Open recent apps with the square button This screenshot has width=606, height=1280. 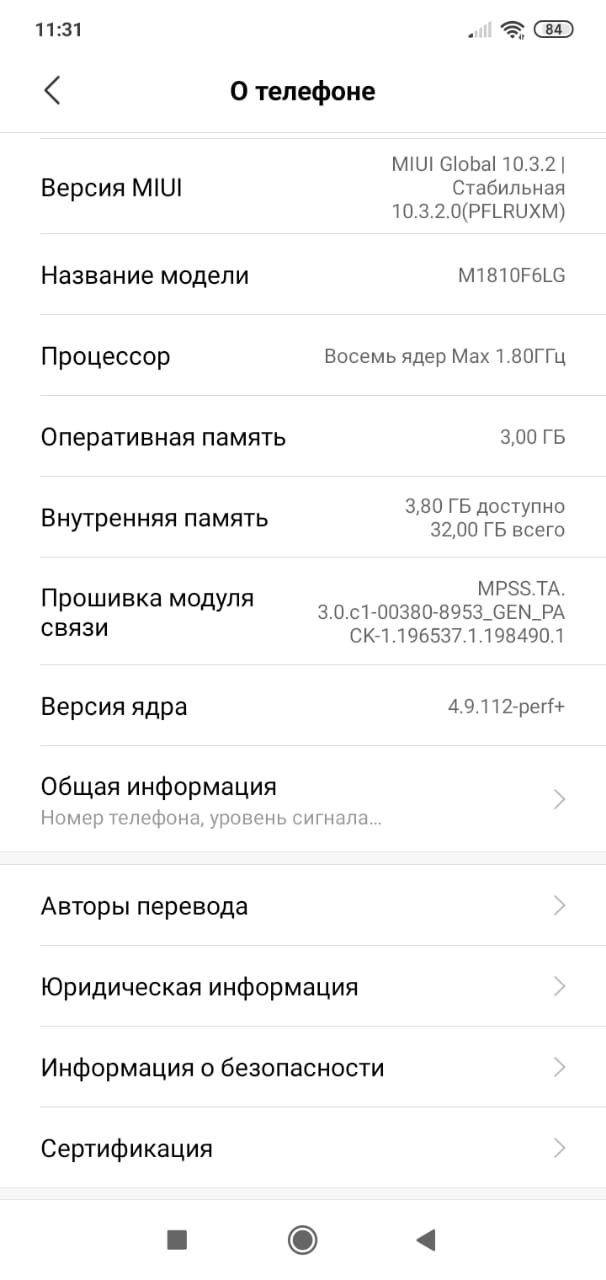pos(177,1240)
